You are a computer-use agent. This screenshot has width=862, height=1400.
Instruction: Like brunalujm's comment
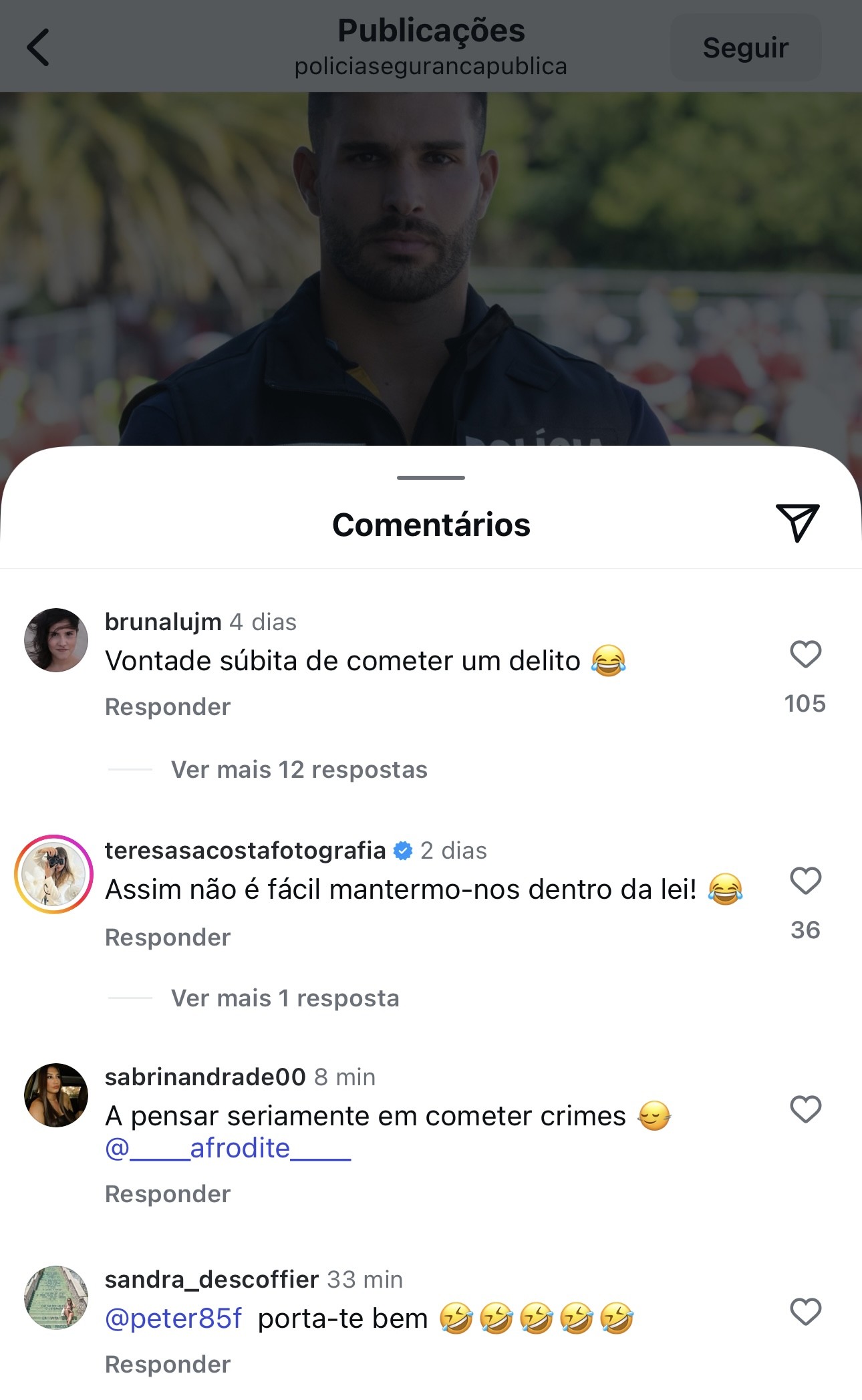click(805, 654)
